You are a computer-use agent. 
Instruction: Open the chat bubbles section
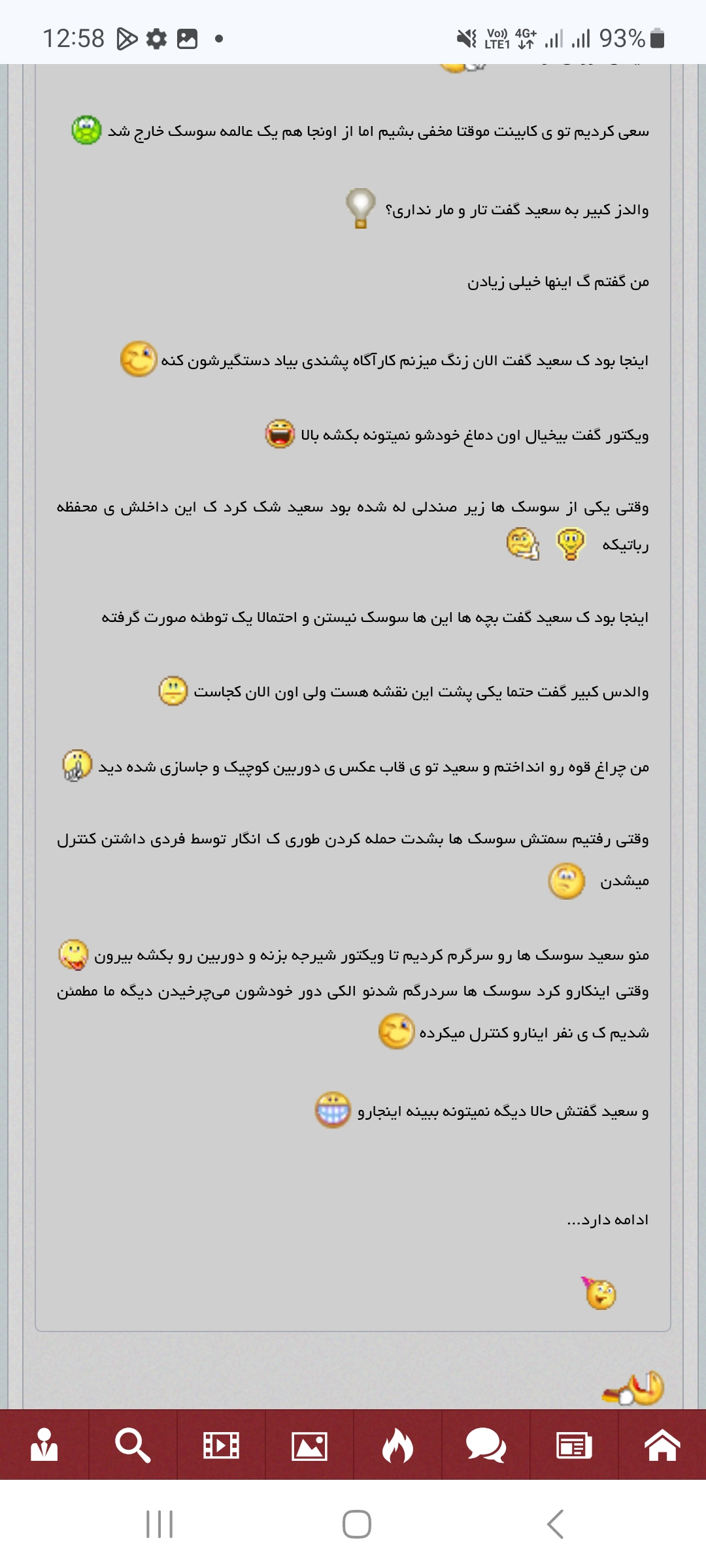(486, 1445)
